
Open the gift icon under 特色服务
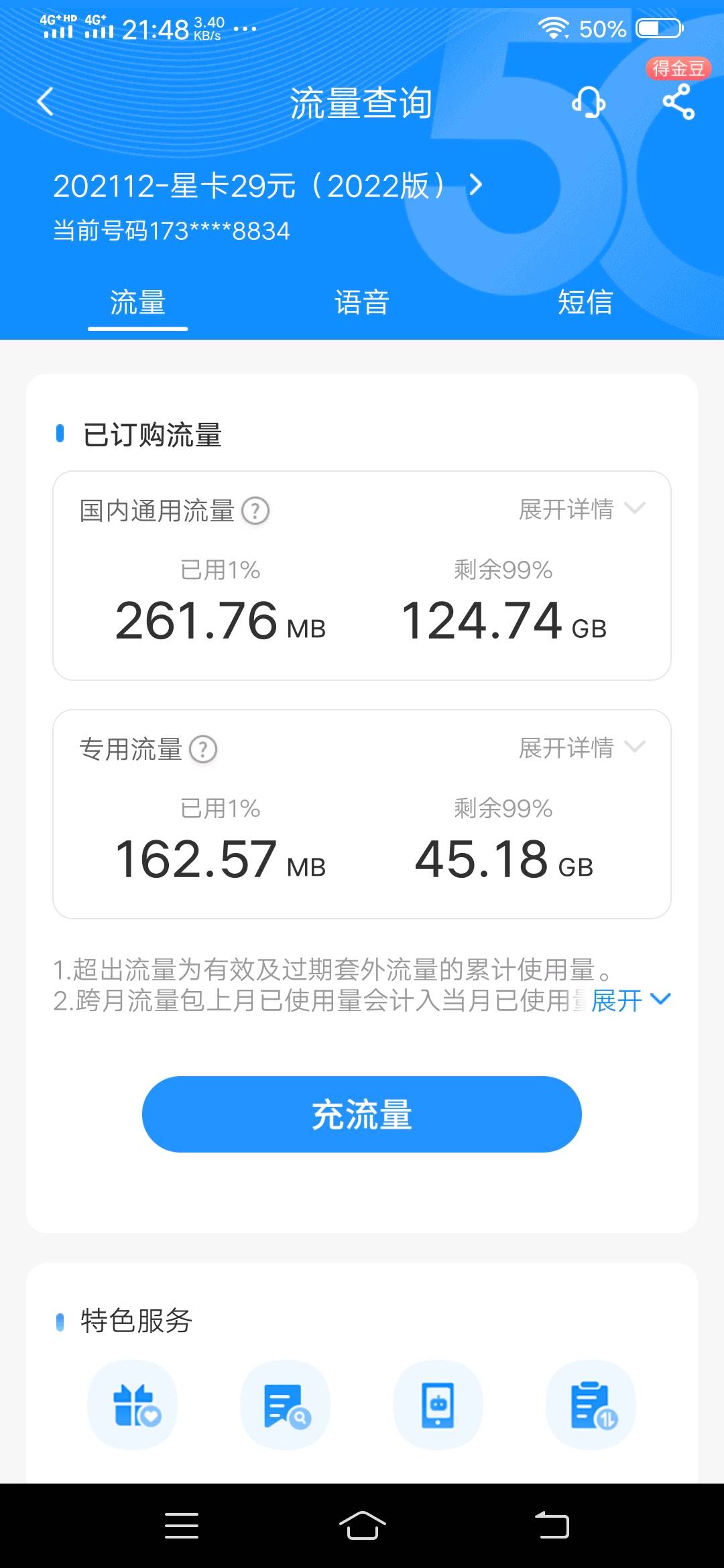133,1404
